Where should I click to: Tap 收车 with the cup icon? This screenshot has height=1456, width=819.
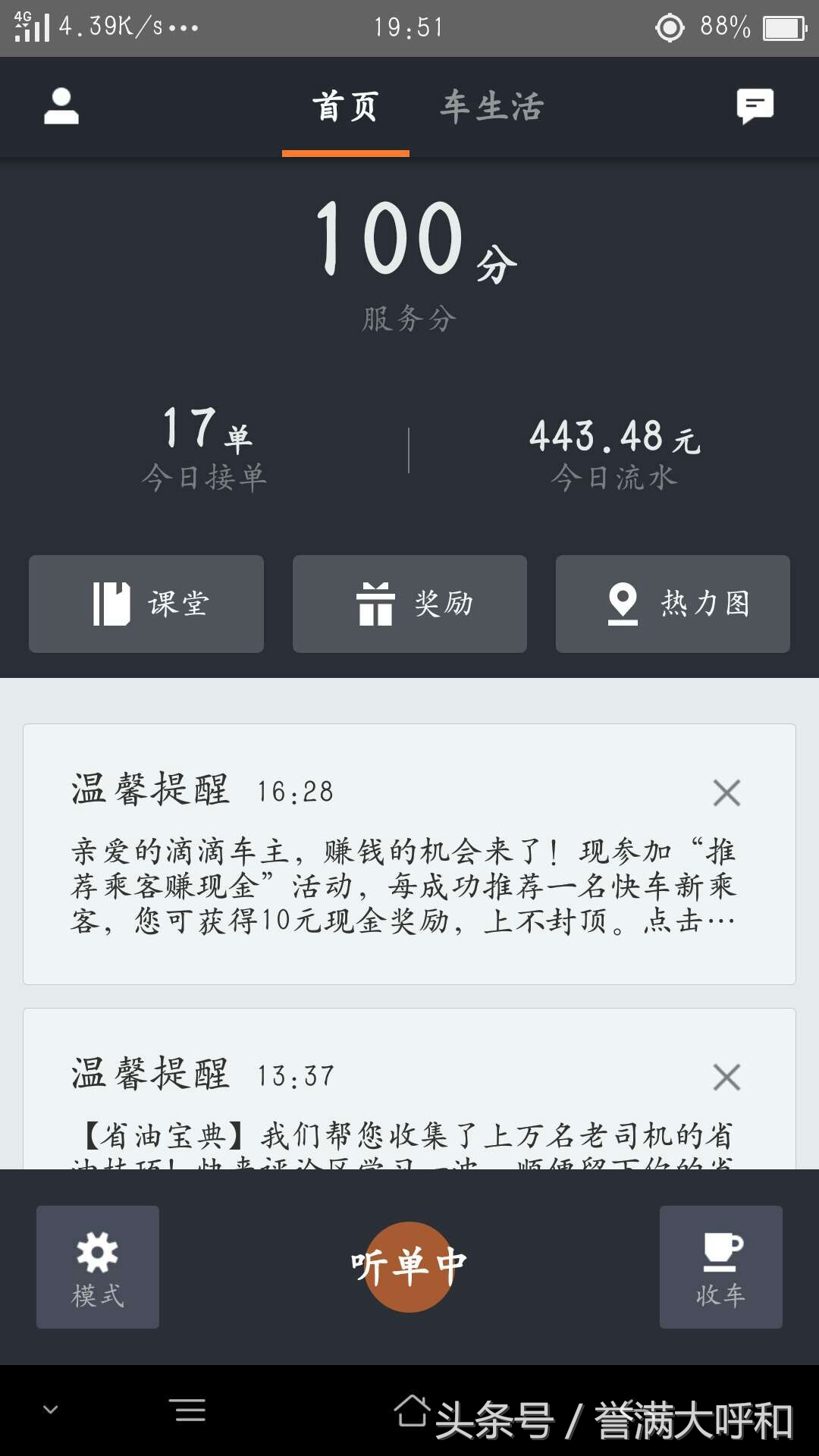[x=721, y=1266]
